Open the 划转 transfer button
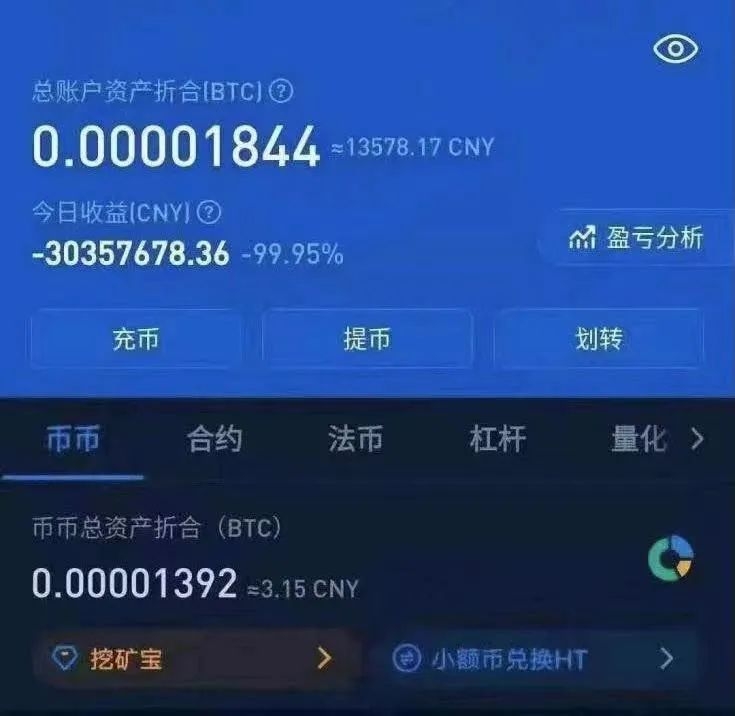 [598, 339]
